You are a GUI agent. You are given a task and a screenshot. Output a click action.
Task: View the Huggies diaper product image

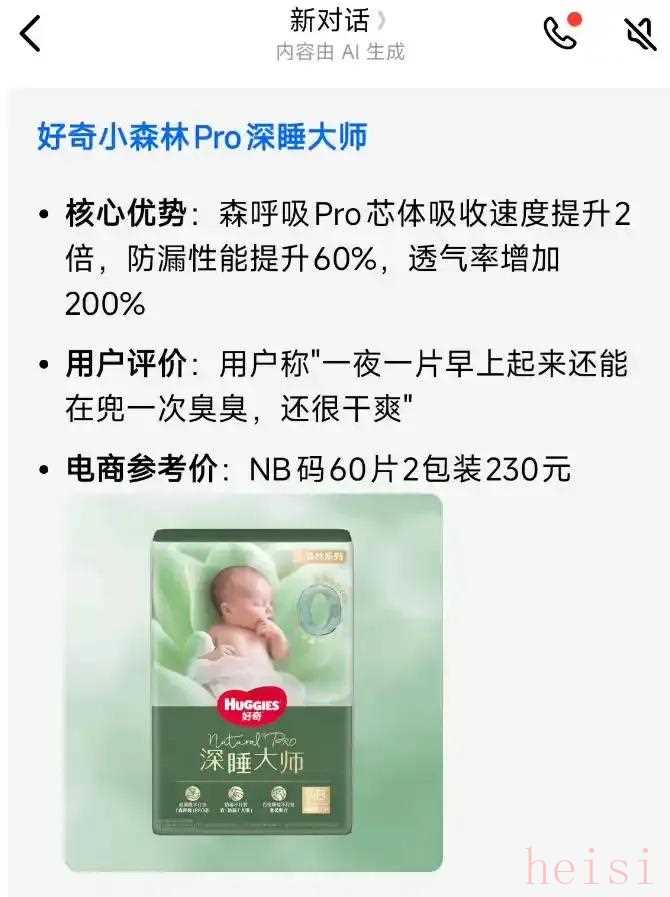point(253,682)
